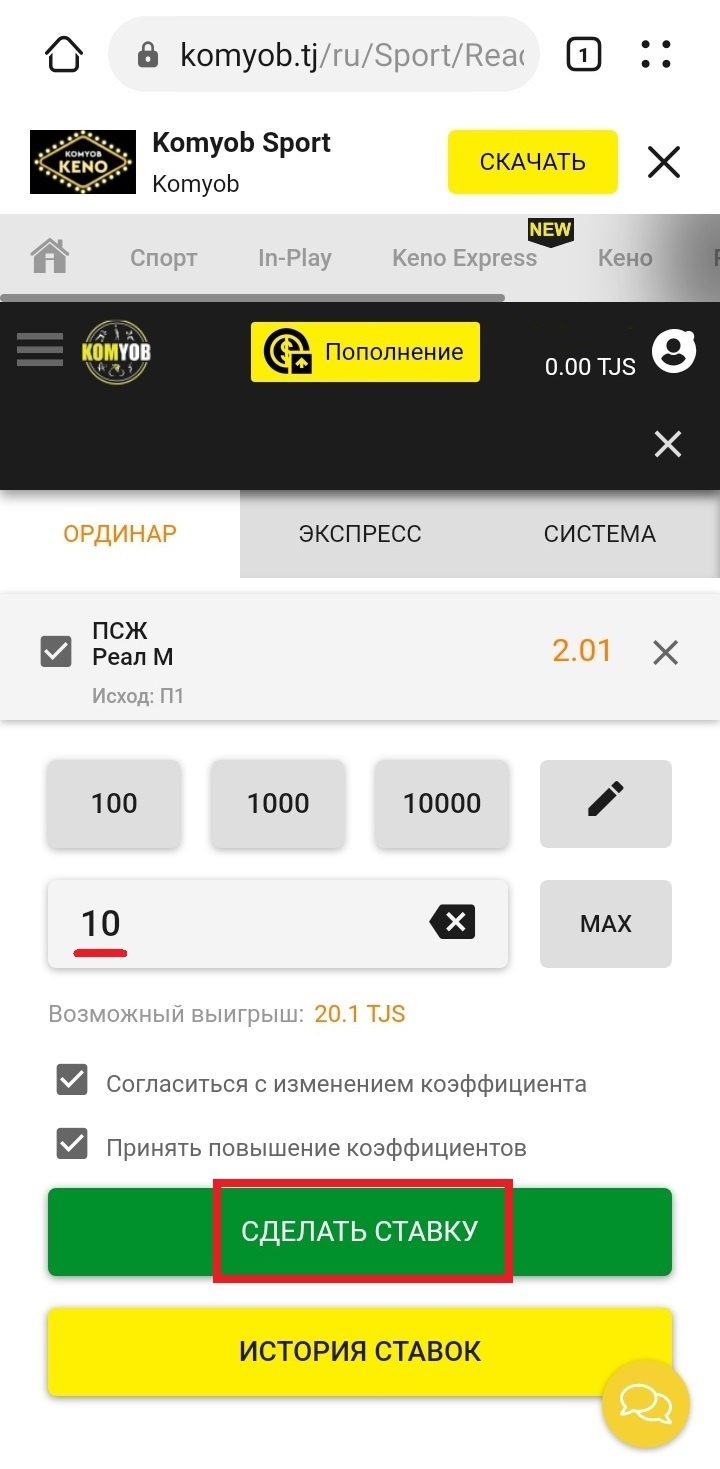Uncheck the ПСЖ Реал М selection checkbox

coord(56,652)
